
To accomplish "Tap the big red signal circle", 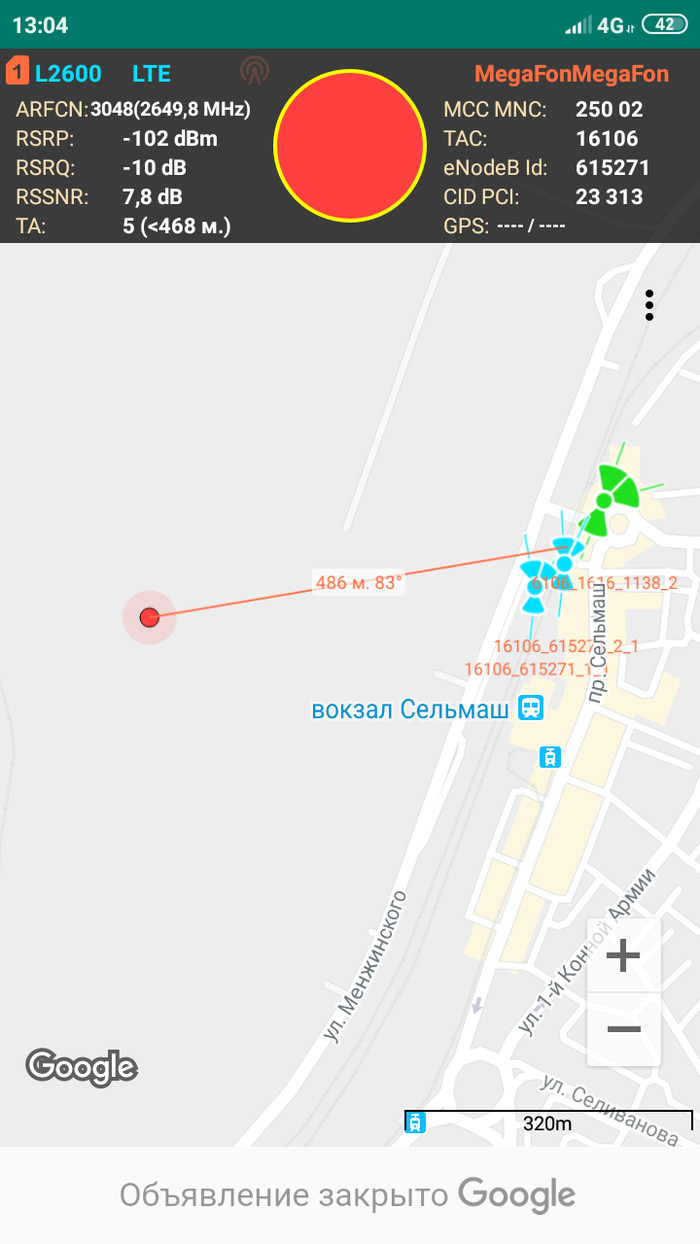I will [x=350, y=145].
